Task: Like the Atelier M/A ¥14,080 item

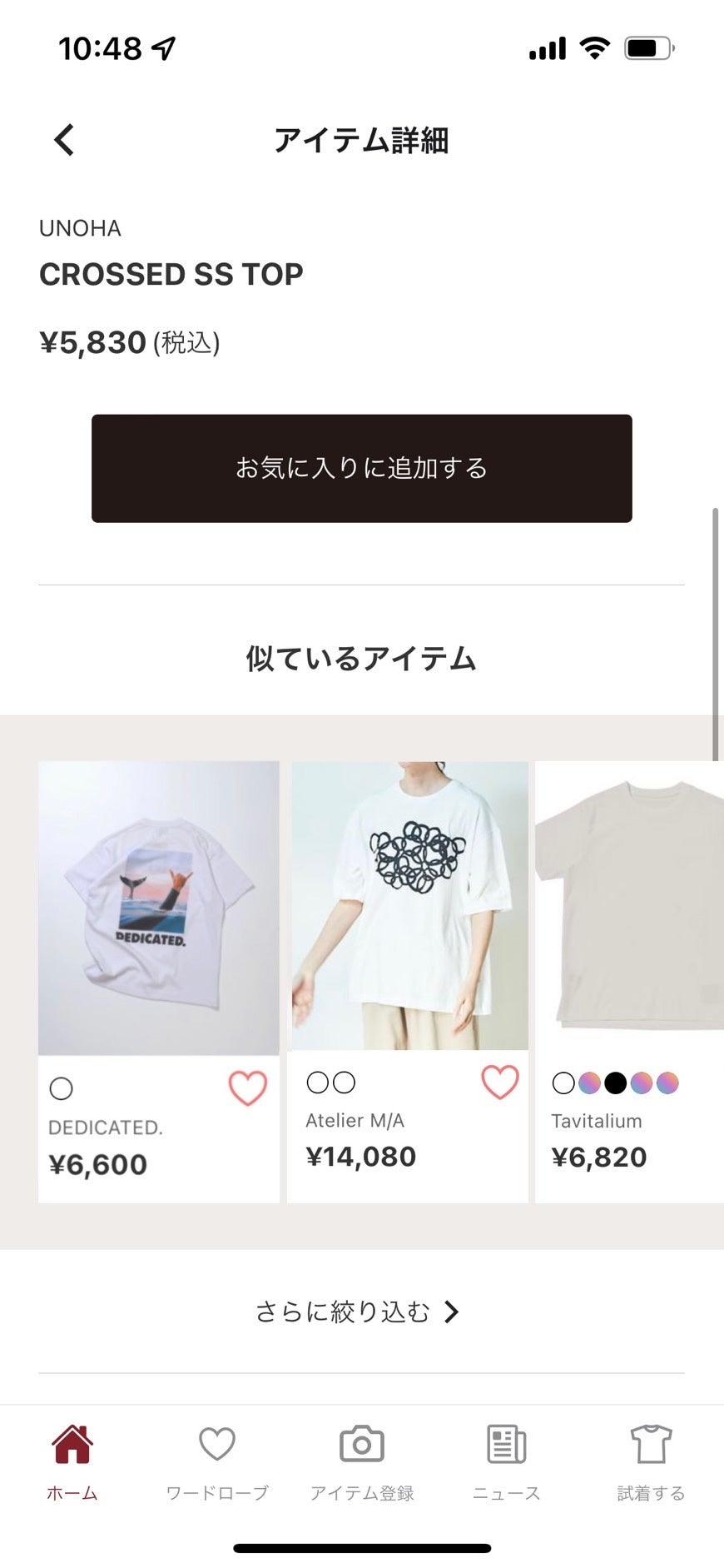Action: point(499,1082)
